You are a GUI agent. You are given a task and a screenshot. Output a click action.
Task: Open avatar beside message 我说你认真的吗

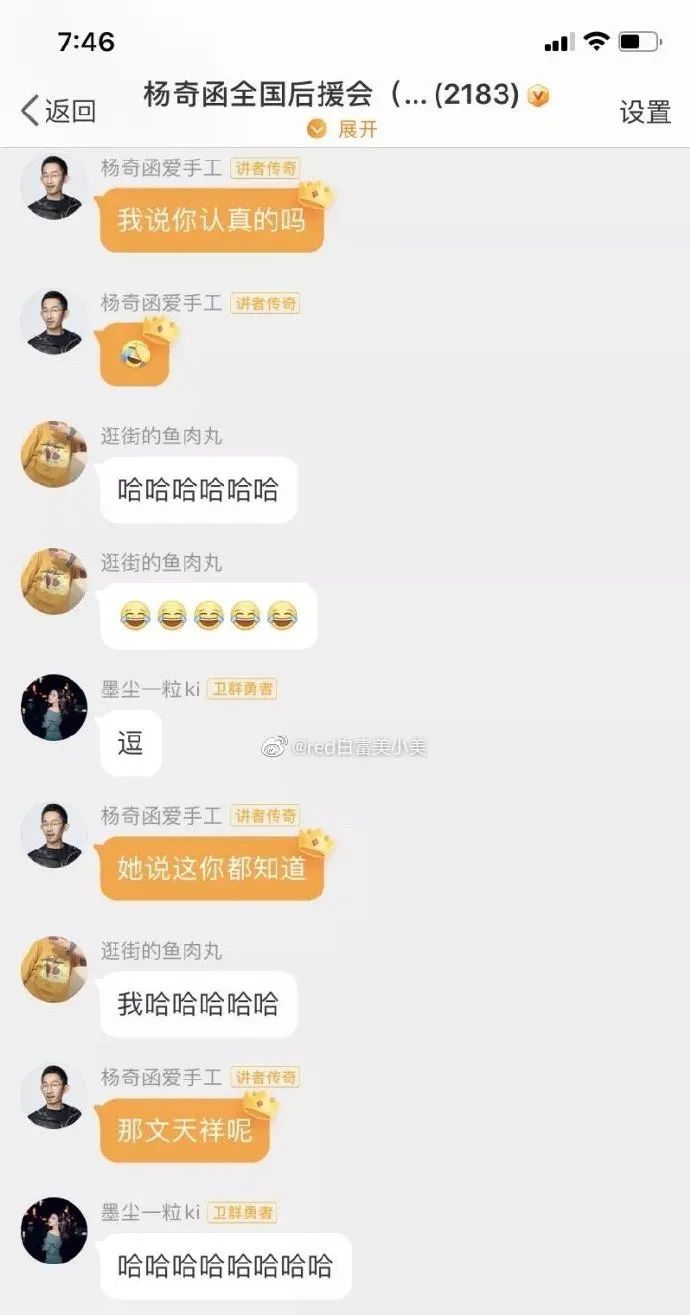(x=54, y=186)
